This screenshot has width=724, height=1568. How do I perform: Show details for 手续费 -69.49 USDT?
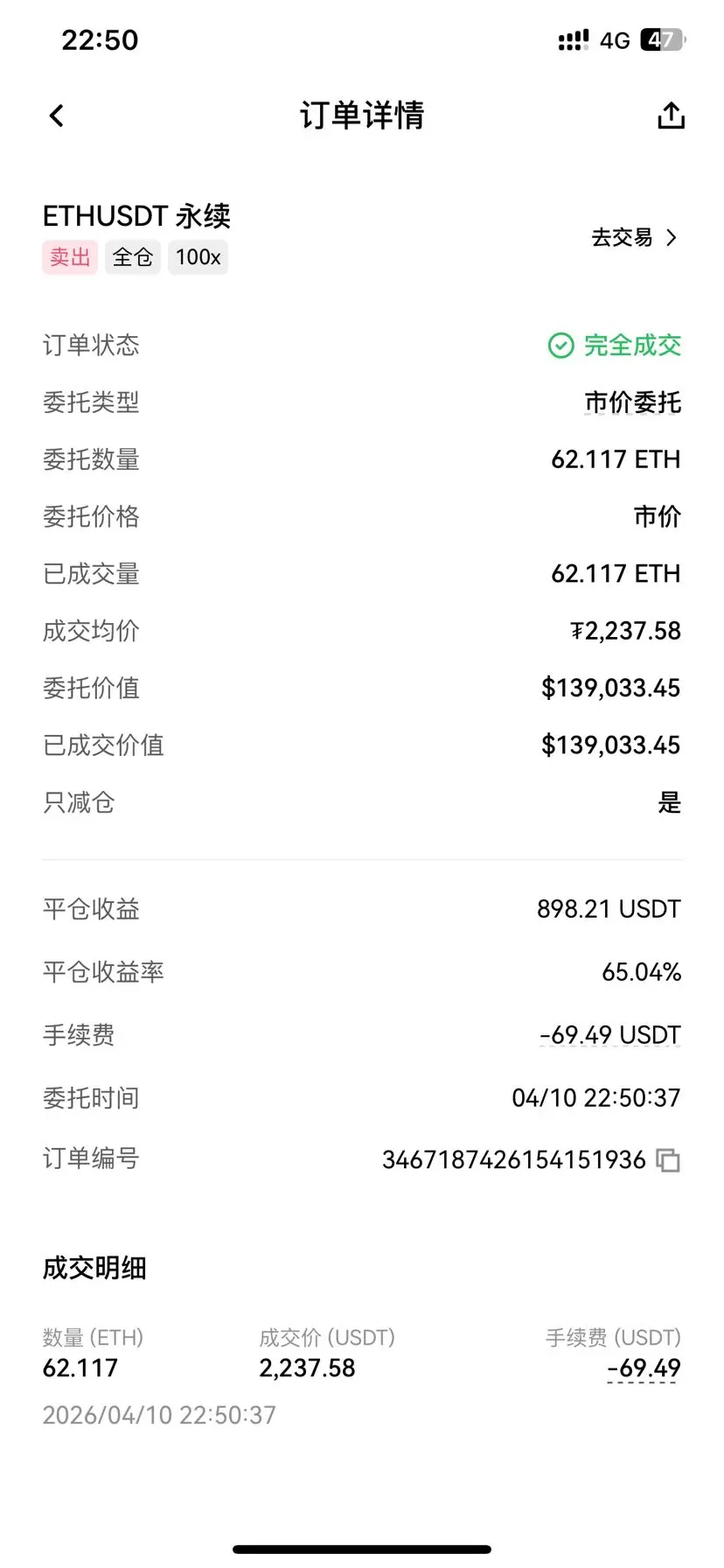609,1035
